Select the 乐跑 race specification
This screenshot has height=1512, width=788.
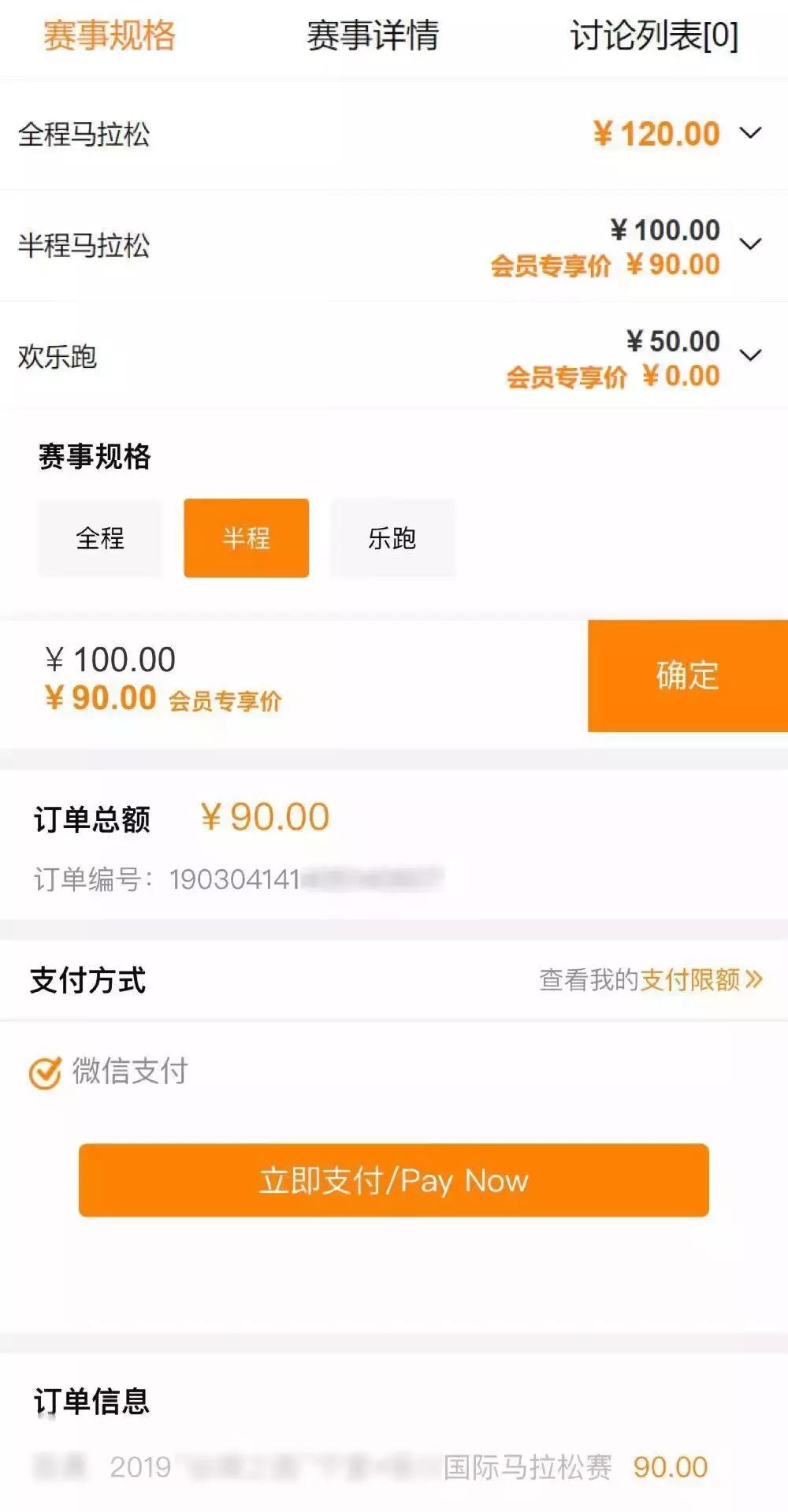[392, 538]
